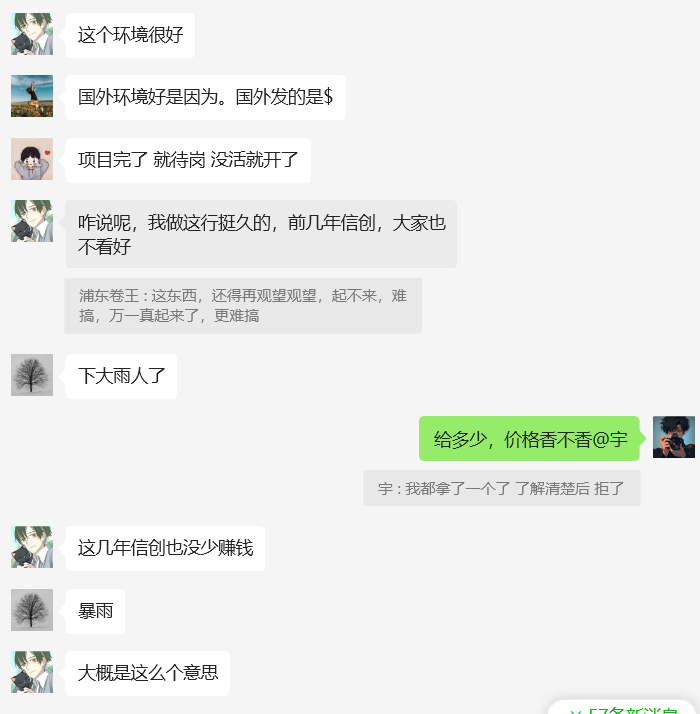
Task: Open avatar beside "这个环境很好" message
Action: coord(31,34)
